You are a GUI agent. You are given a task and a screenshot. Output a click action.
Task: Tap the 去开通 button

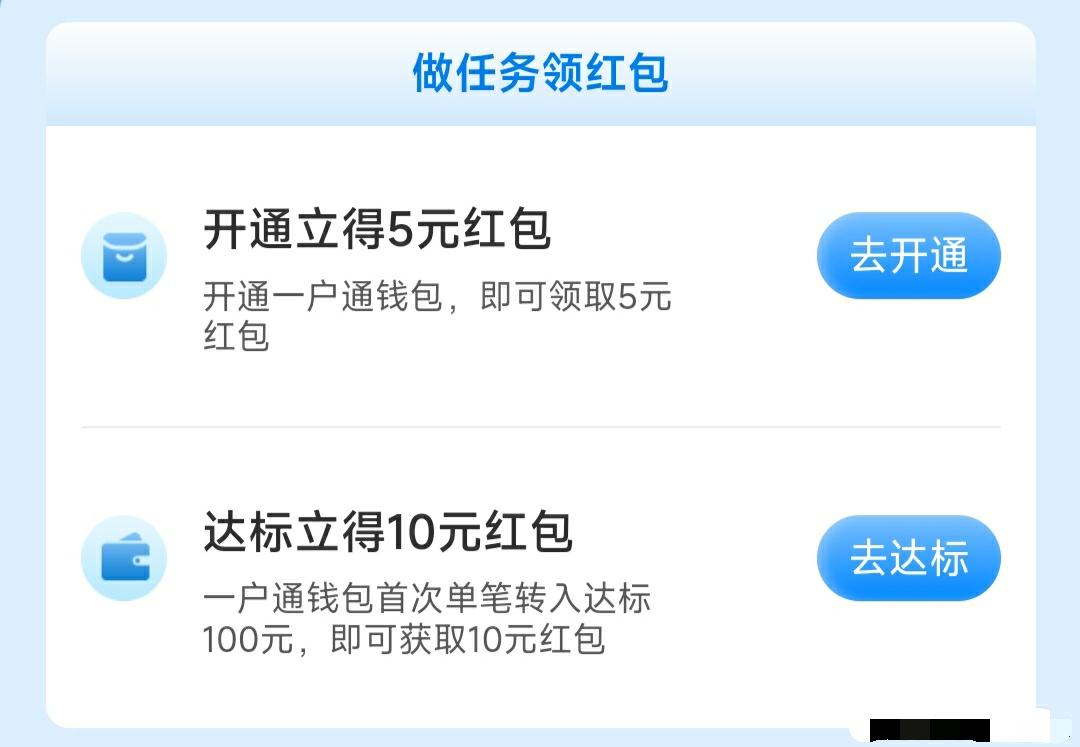[908, 256]
